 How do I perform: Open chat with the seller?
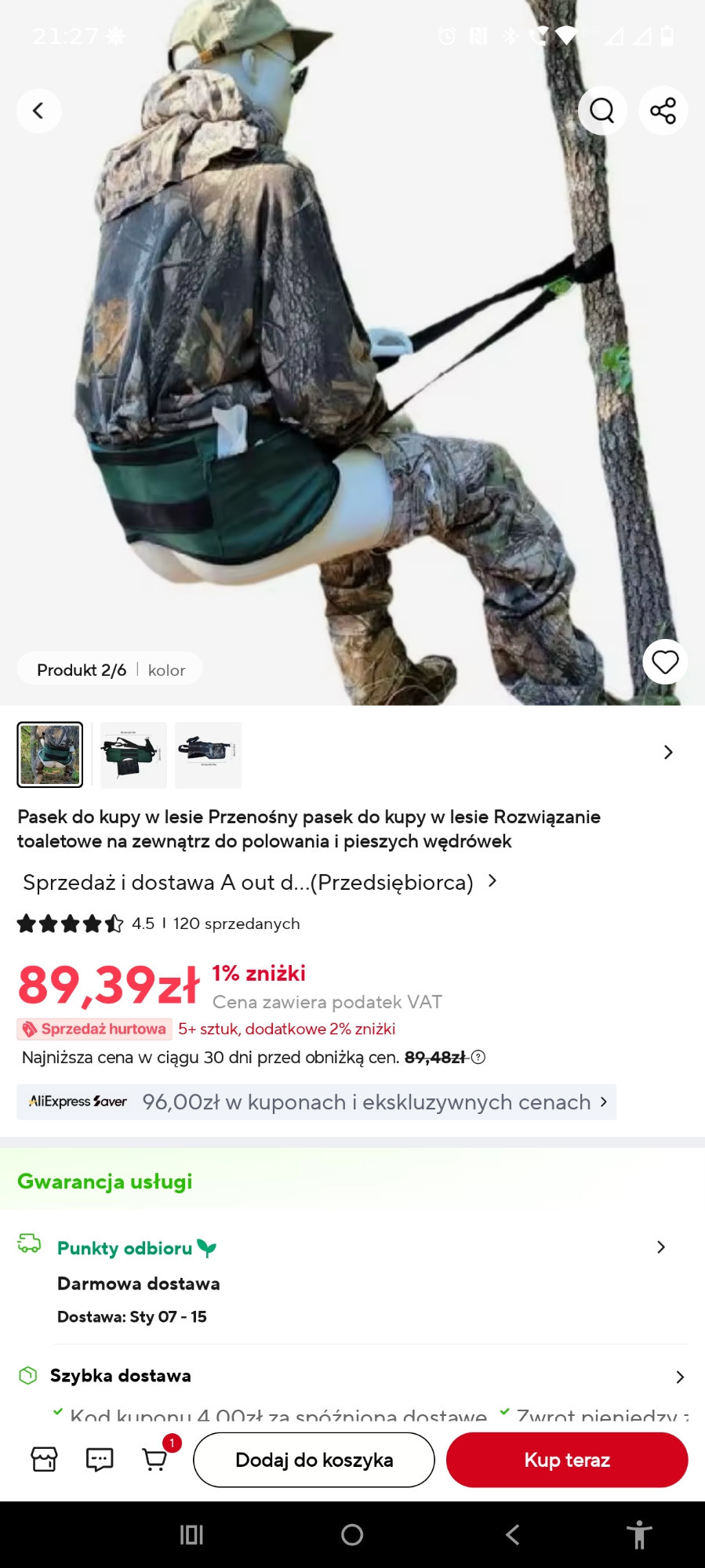click(100, 1459)
